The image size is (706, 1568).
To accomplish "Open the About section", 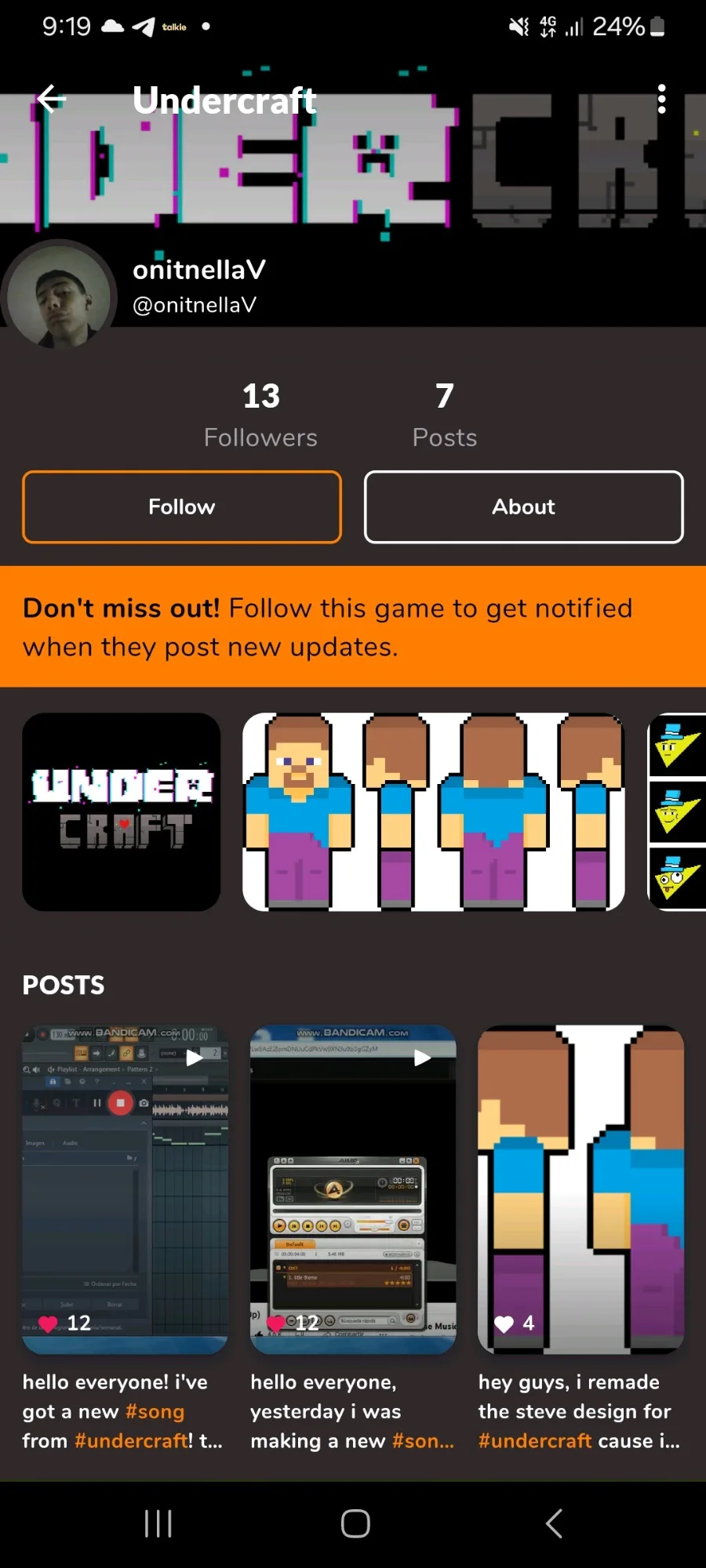I will point(523,507).
